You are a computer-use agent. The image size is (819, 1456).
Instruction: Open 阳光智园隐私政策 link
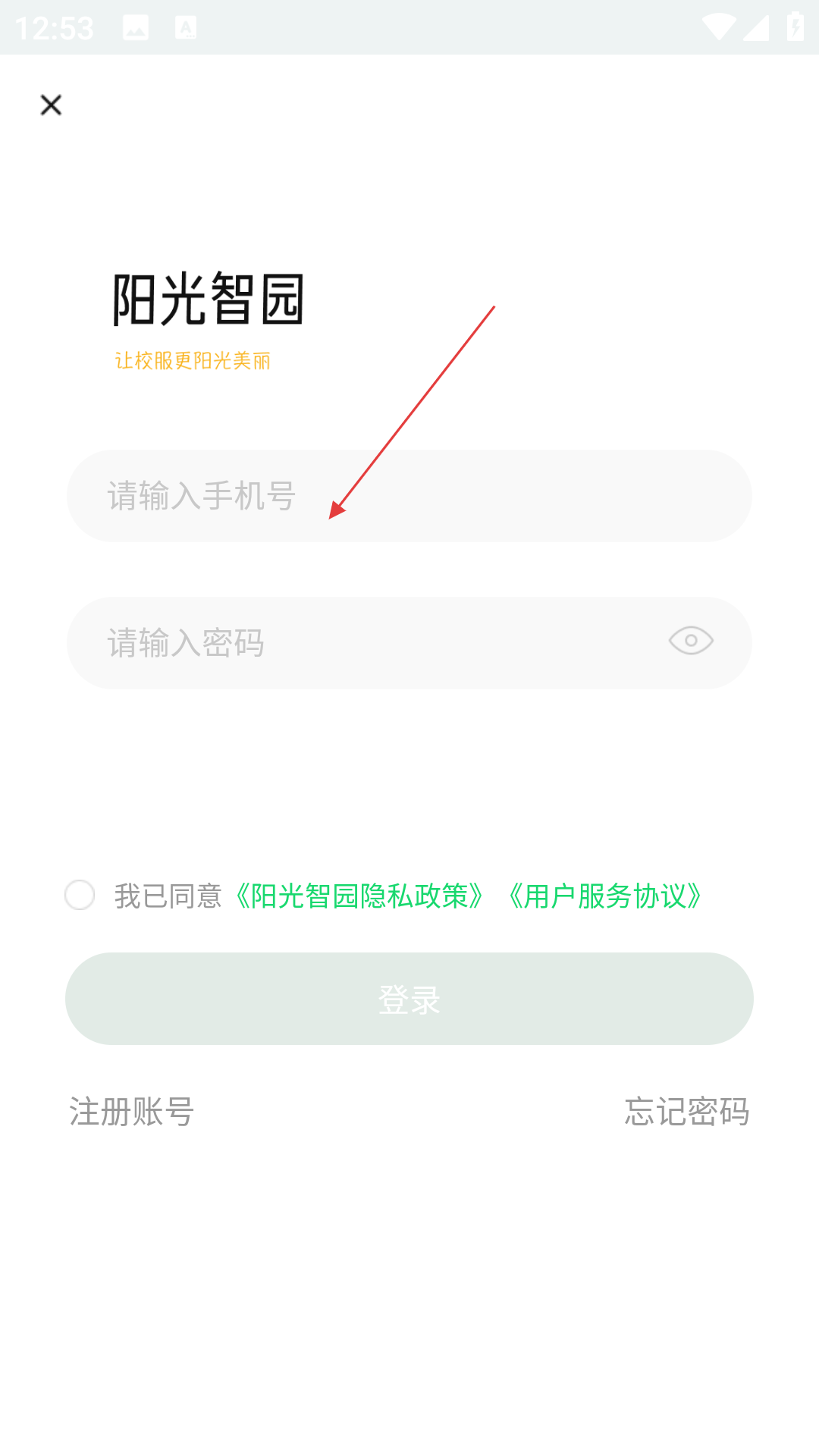(359, 896)
